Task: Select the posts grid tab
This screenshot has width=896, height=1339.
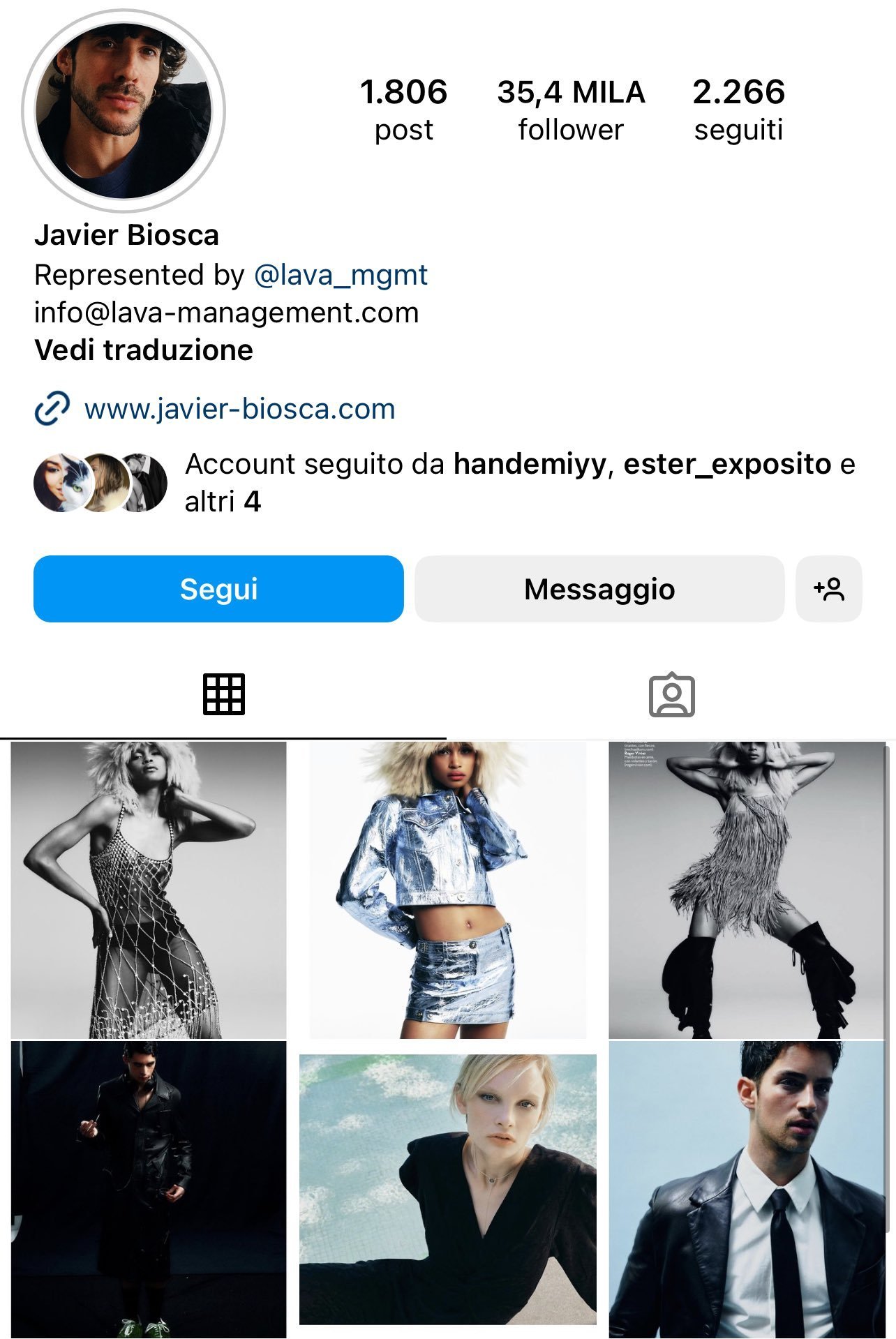Action: point(223,695)
